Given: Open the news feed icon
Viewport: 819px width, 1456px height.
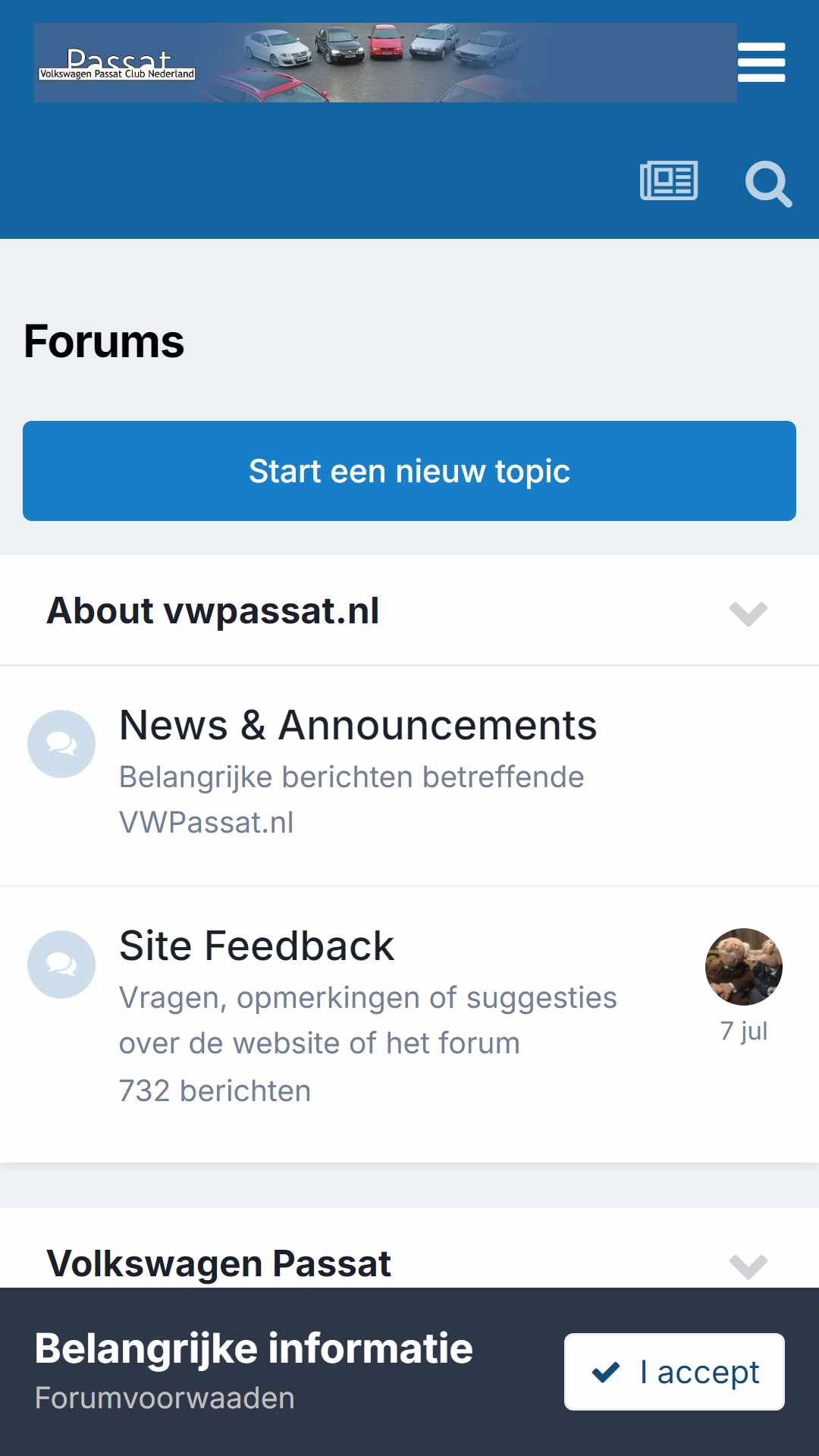Looking at the screenshot, I should point(669,181).
